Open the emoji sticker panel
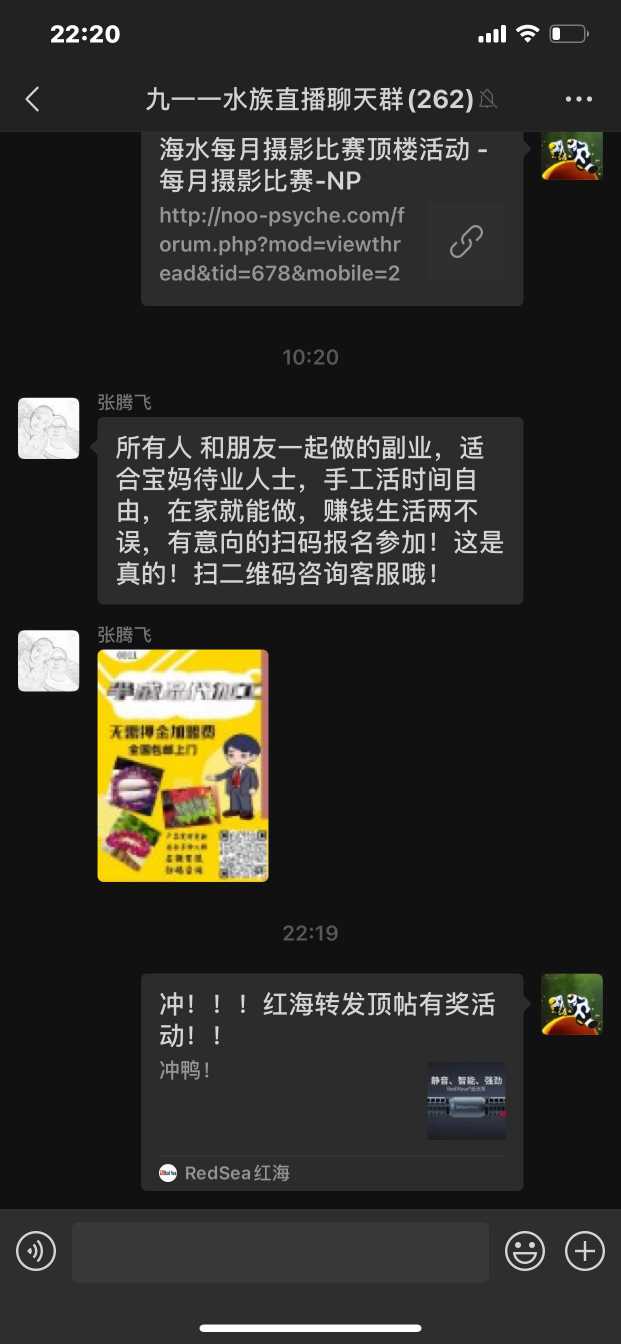Screen dimensions: 621x1344 (x=525, y=1251)
